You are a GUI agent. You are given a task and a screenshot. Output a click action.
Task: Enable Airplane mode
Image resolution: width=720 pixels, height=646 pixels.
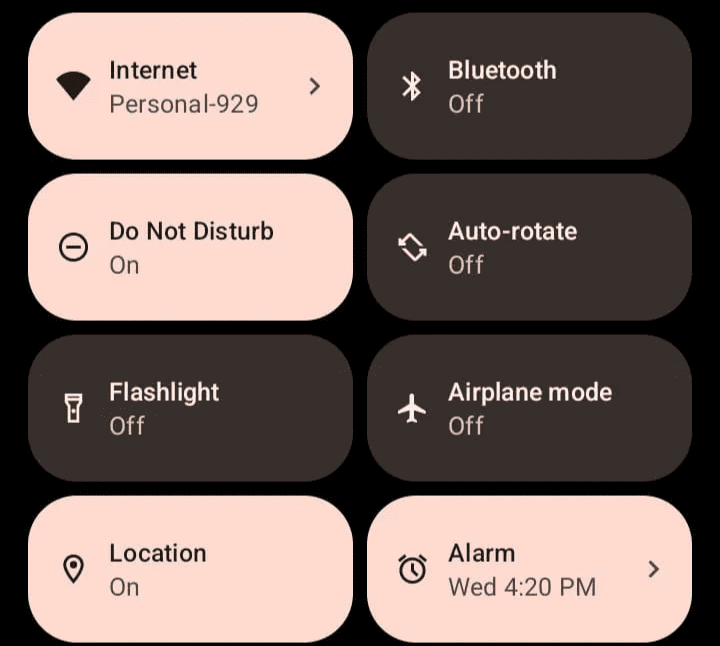(x=529, y=408)
